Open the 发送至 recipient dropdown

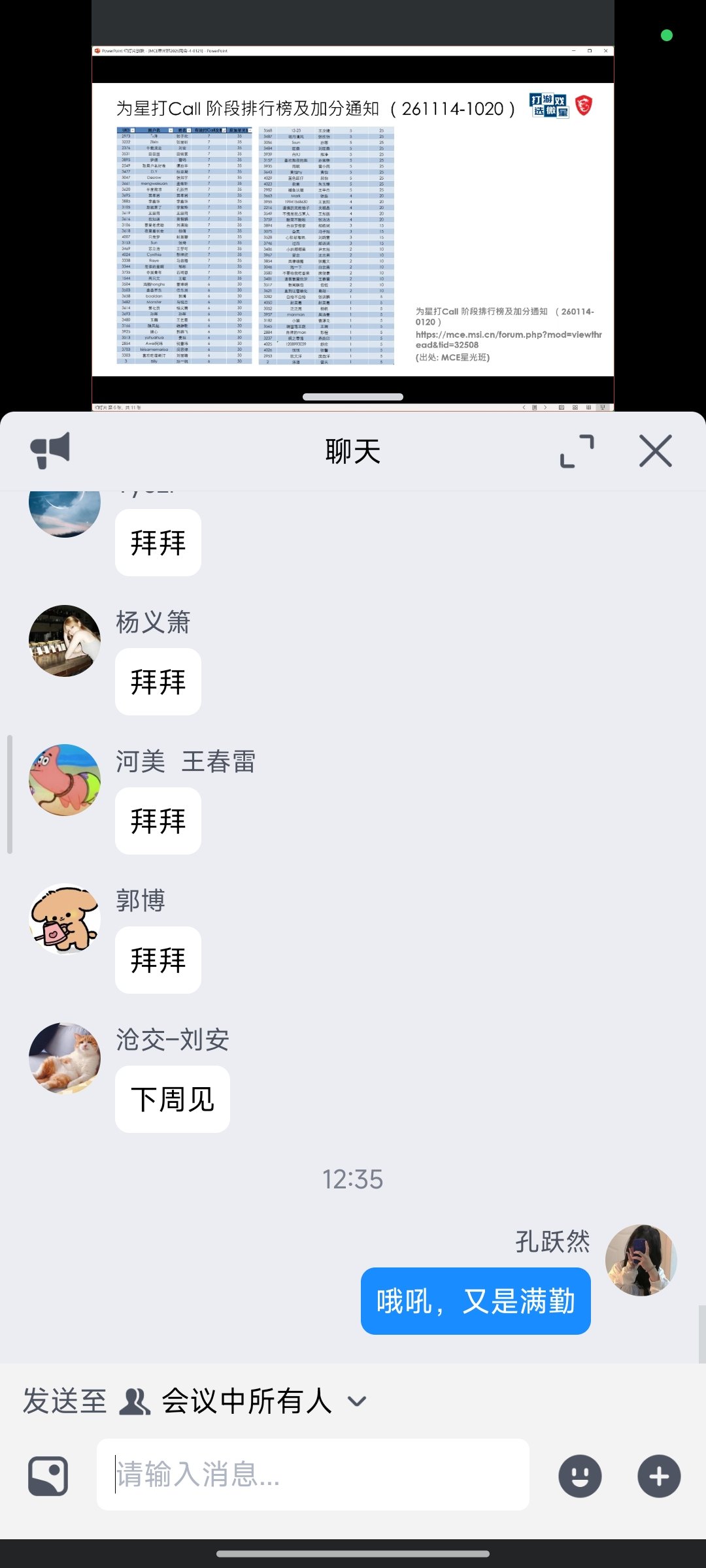click(356, 1401)
